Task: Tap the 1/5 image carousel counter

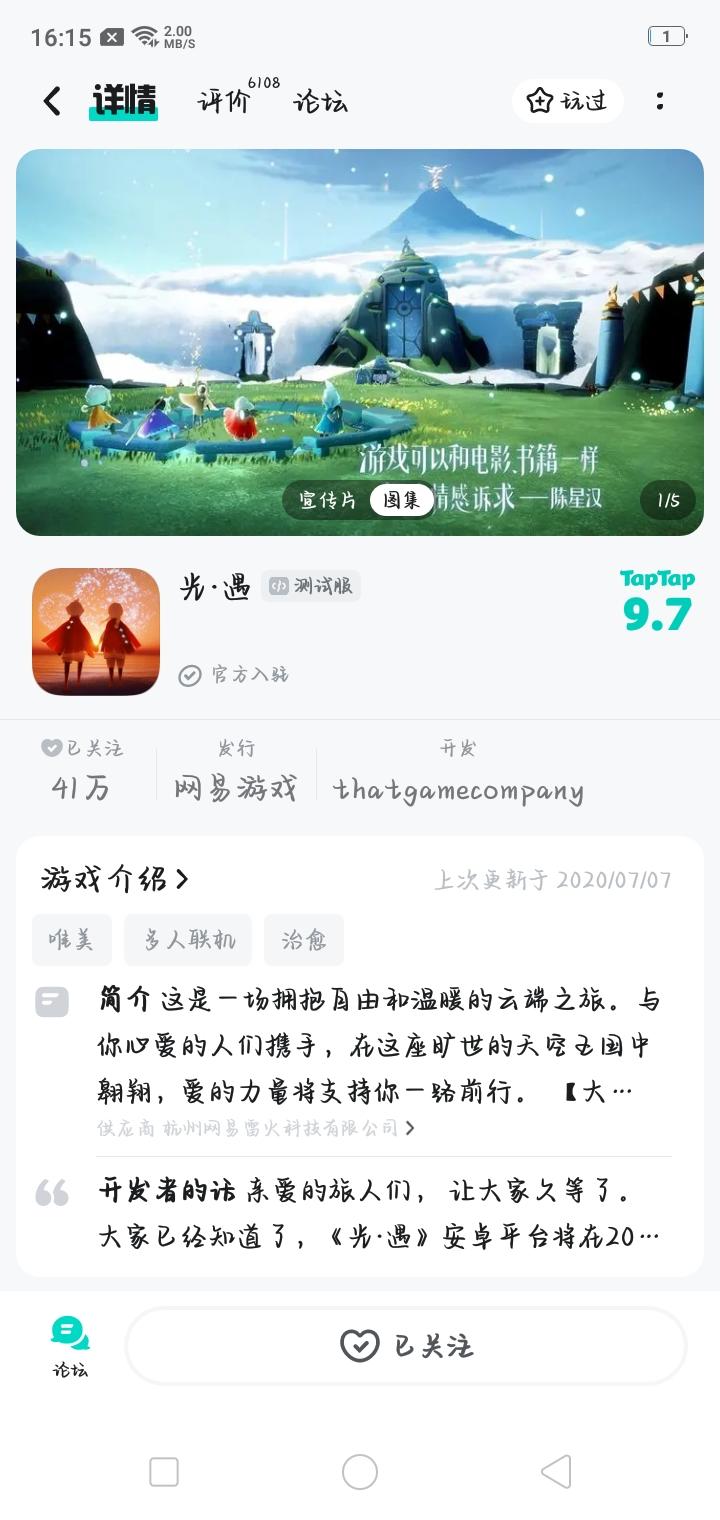Action: coord(667,500)
